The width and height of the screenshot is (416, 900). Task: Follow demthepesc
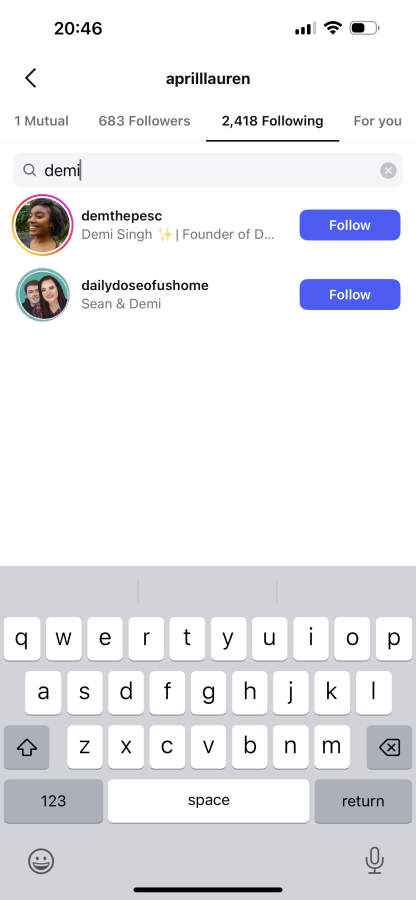pyautogui.click(x=350, y=225)
